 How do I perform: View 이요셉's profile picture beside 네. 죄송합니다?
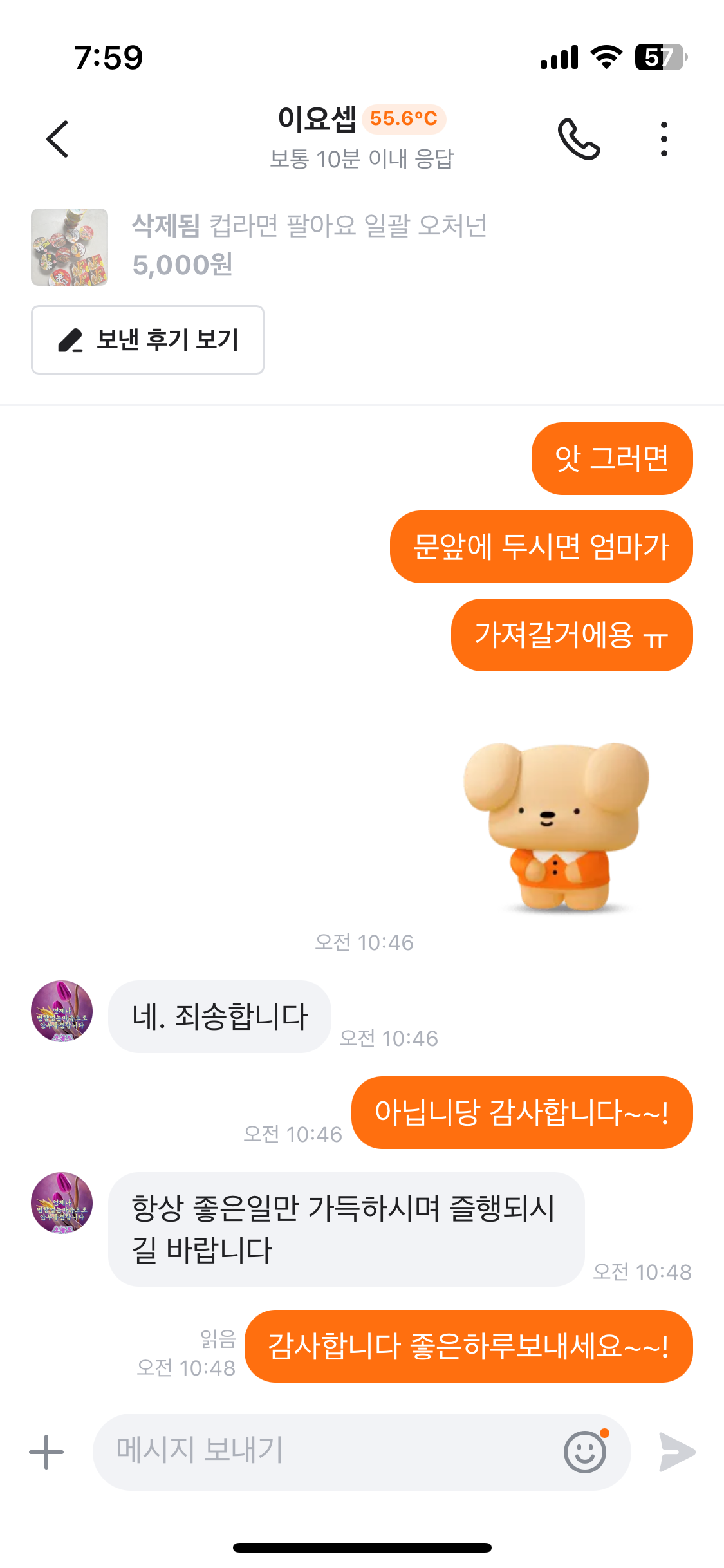tap(62, 1011)
